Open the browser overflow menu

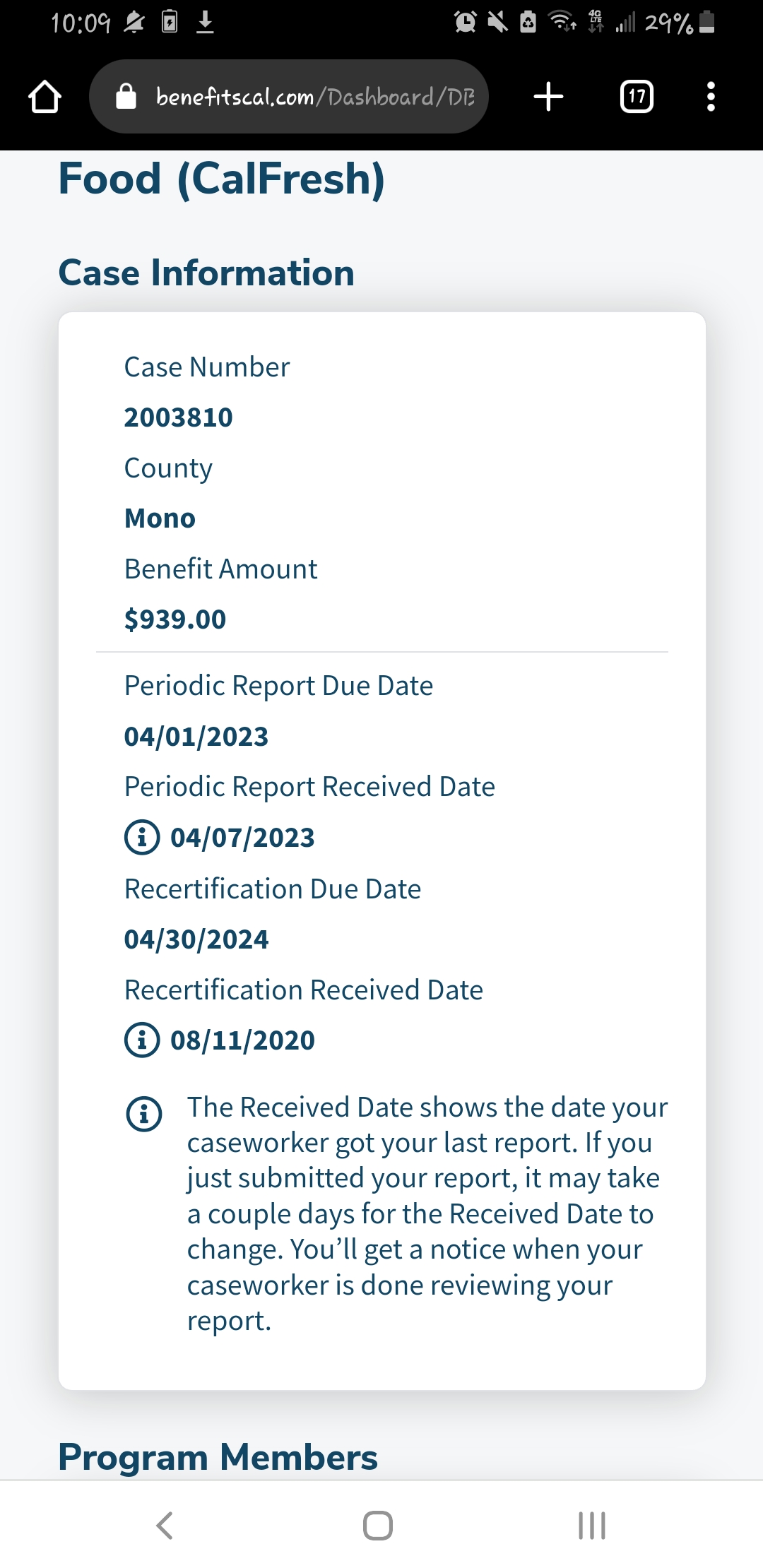coord(711,97)
